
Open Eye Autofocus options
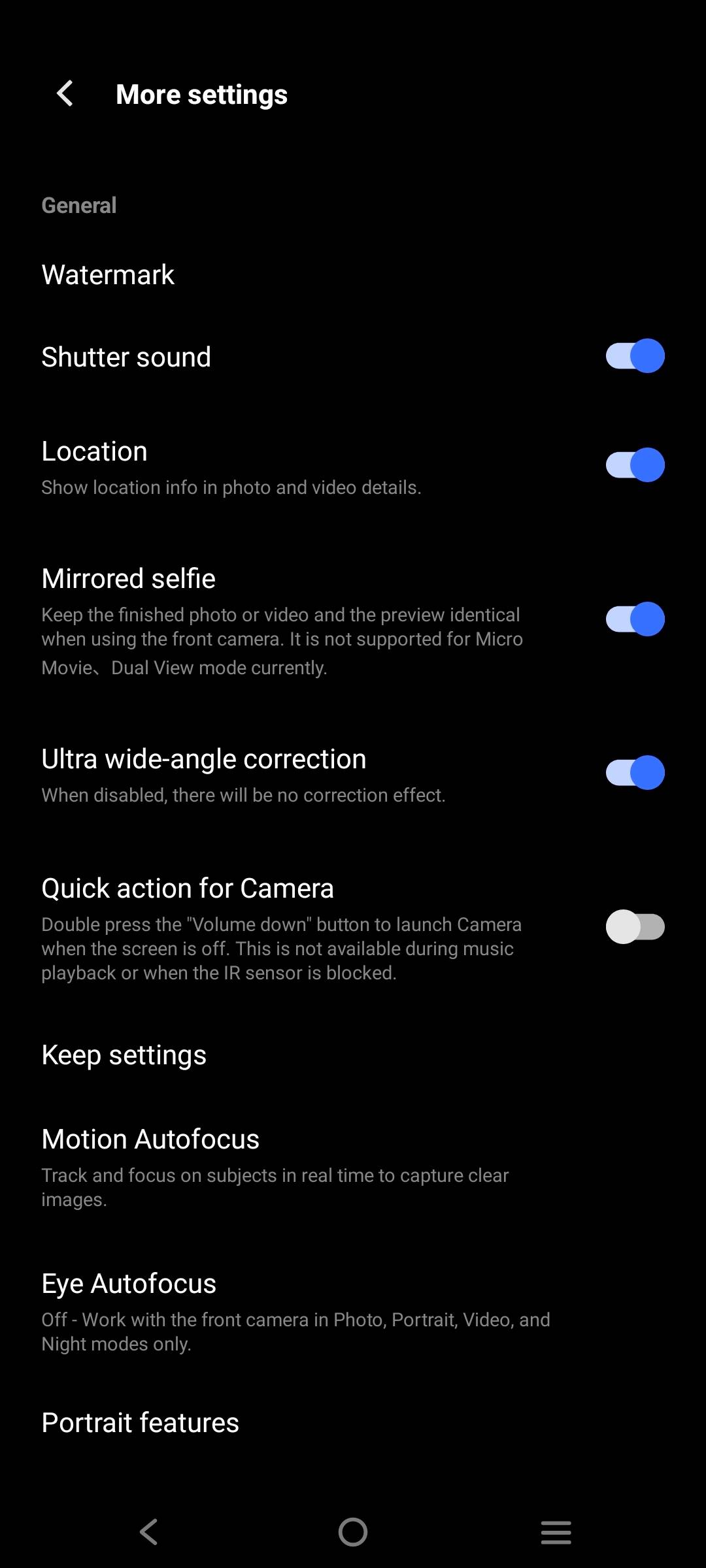click(x=129, y=1282)
